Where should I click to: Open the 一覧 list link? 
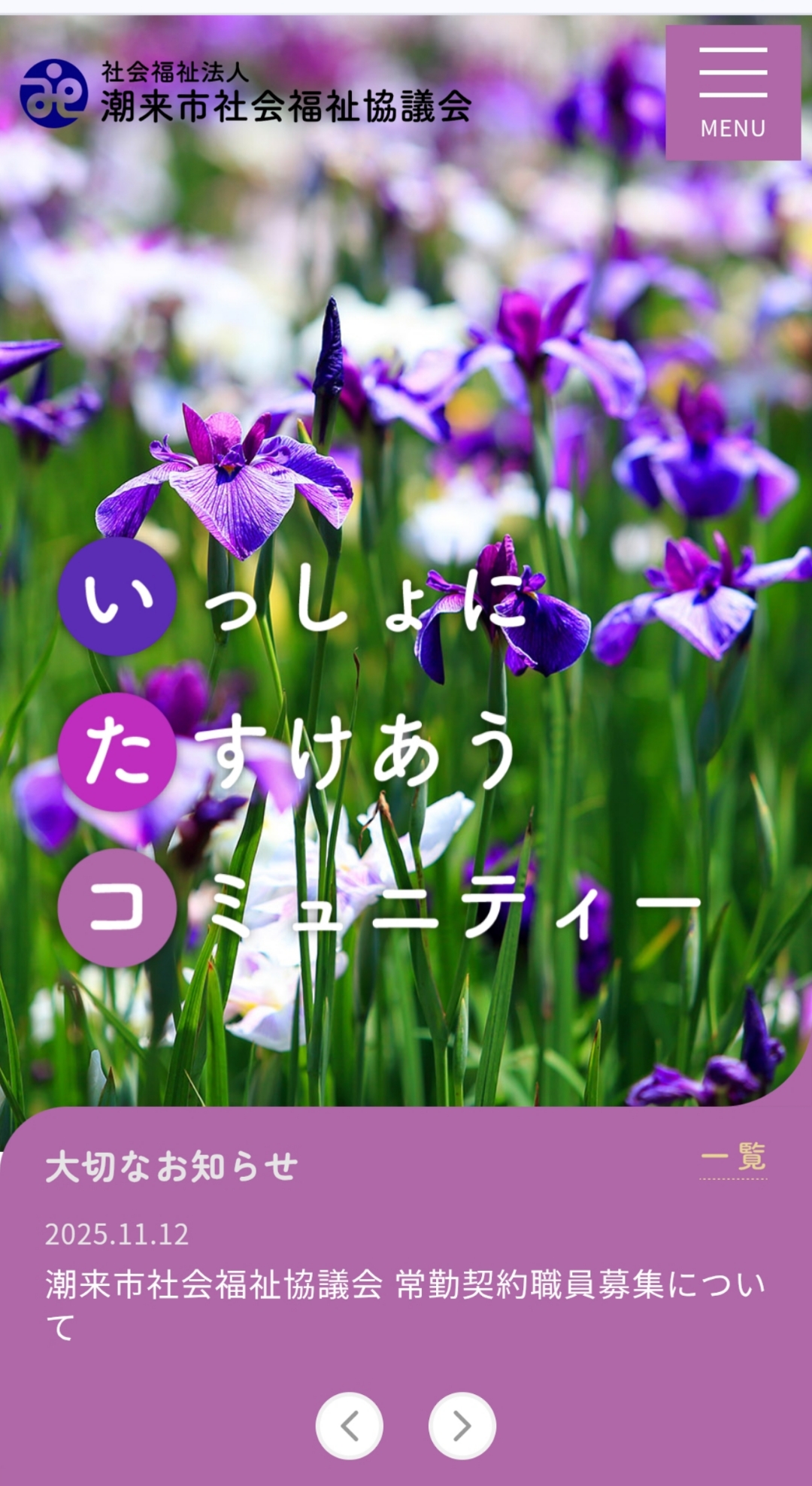click(733, 1157)
